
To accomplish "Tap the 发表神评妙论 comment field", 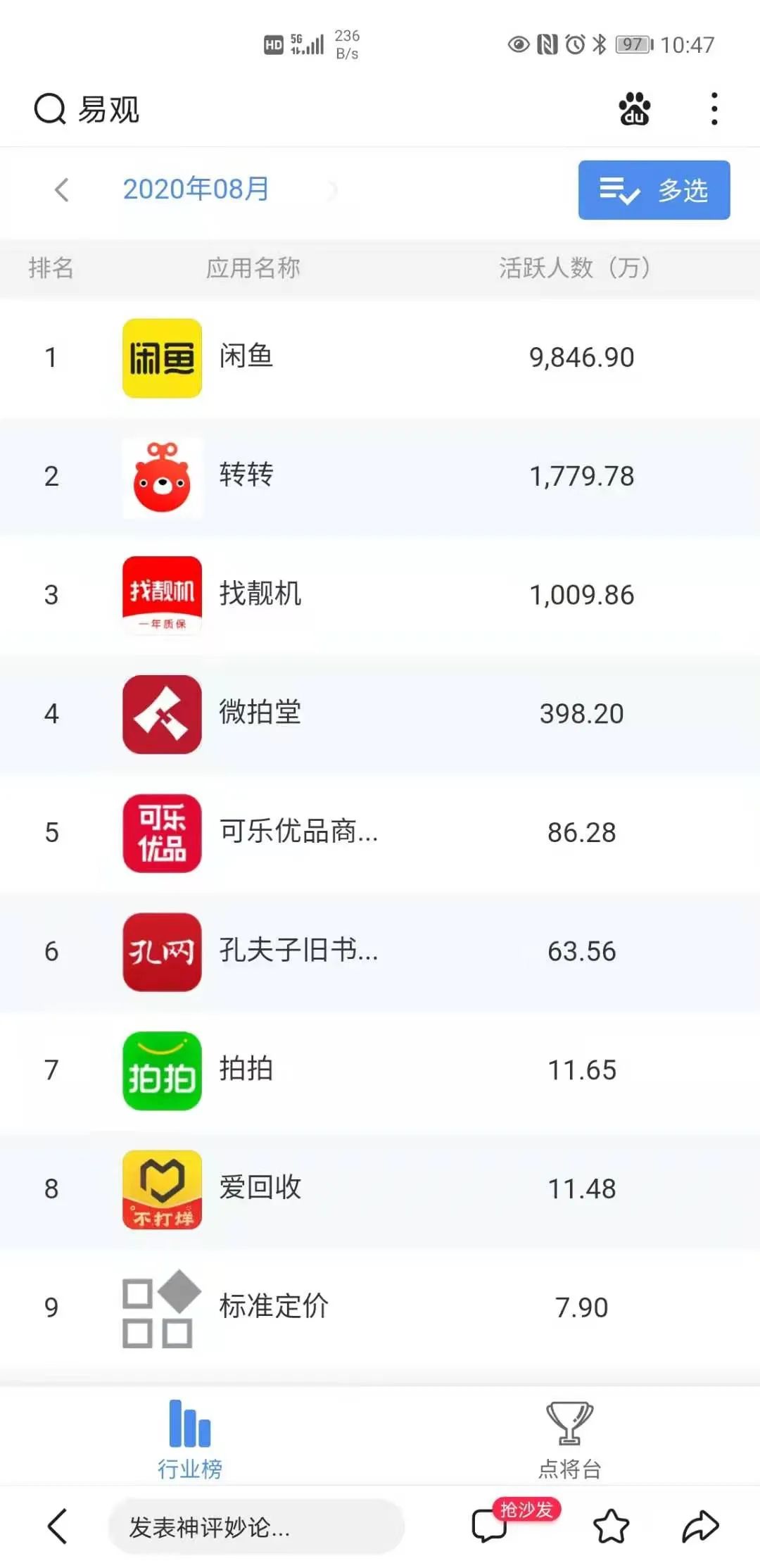I will (256, 1526).
